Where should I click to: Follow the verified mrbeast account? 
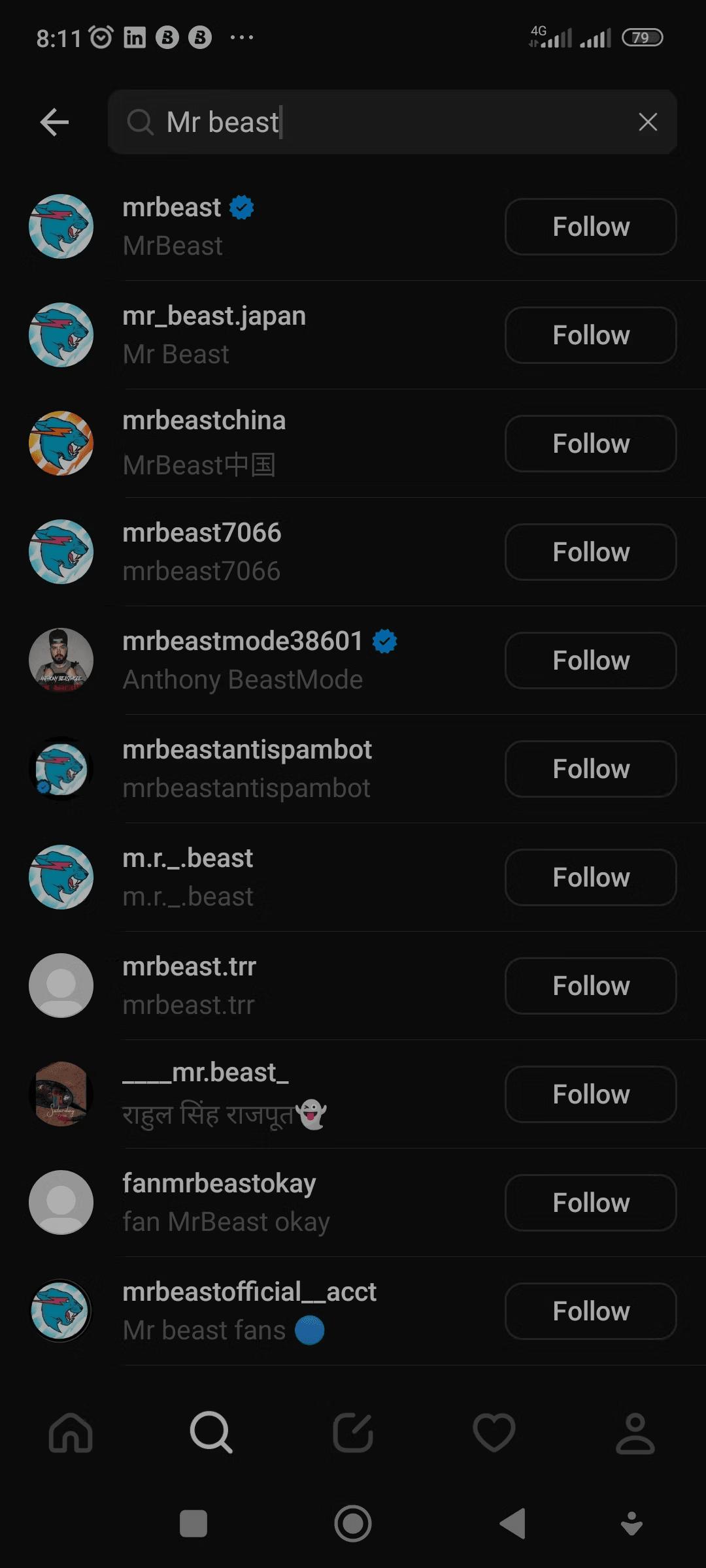tap(590, 227)
